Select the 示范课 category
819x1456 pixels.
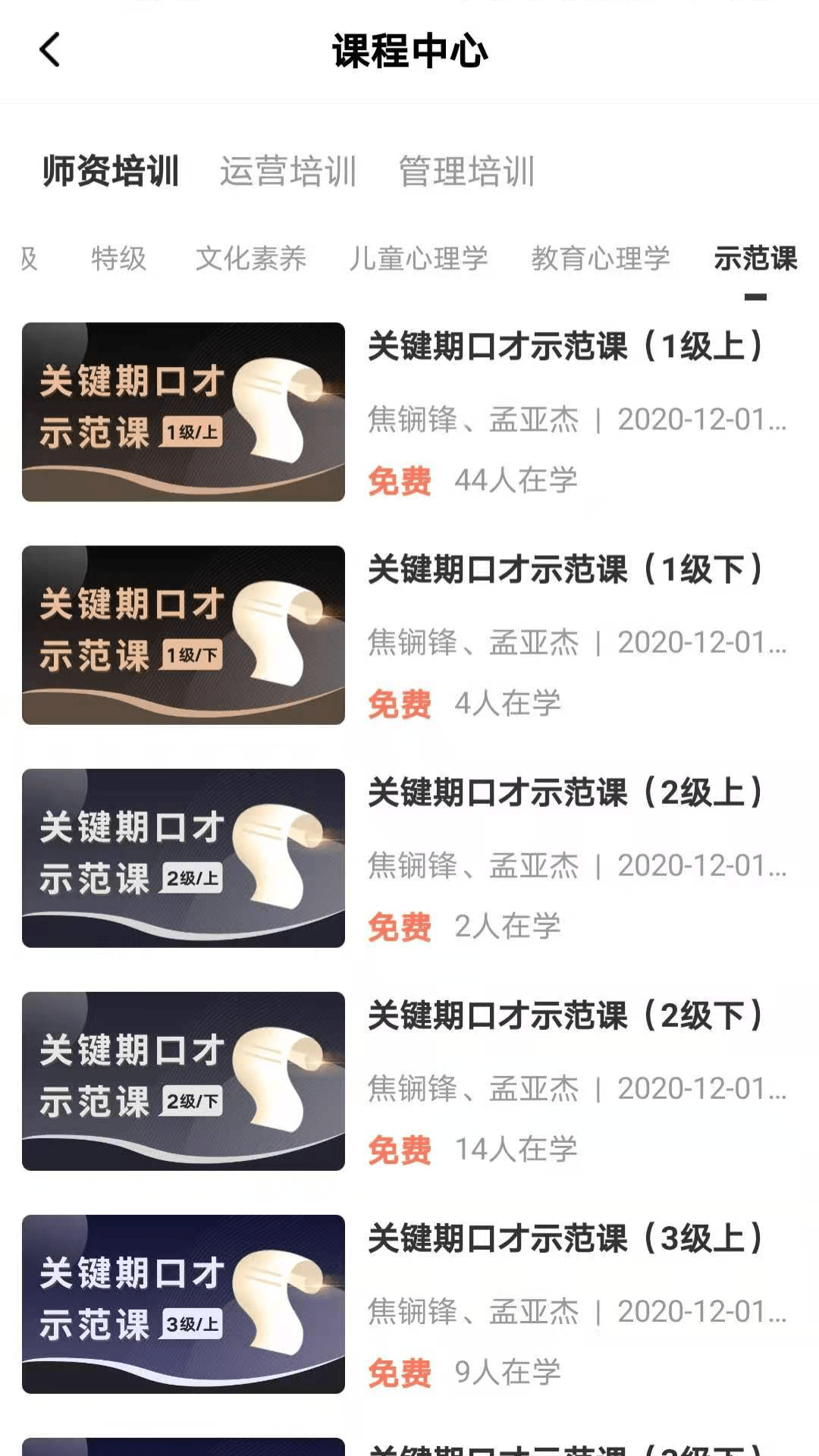755,259
